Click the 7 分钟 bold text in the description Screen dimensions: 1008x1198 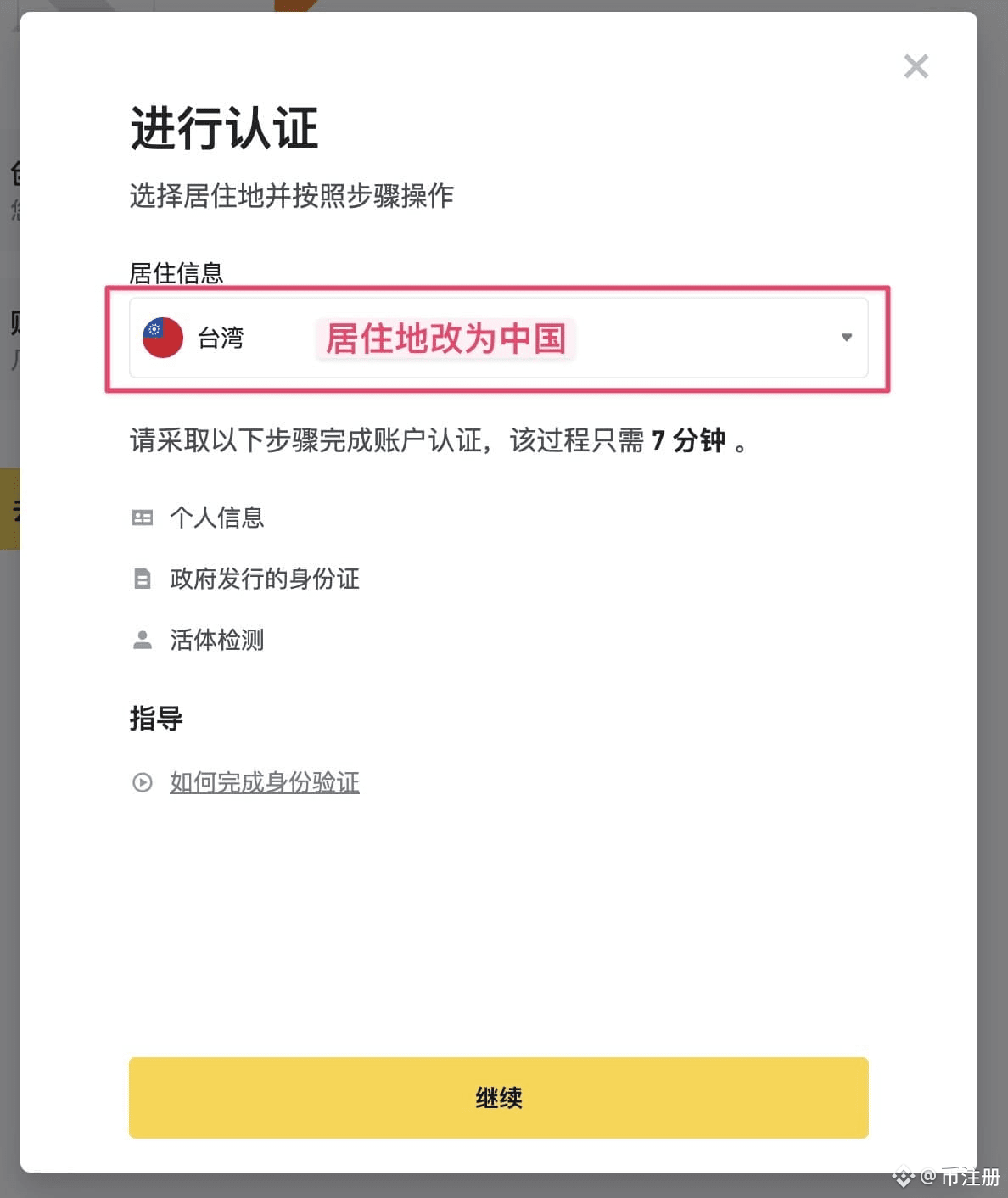[x=689, y=440]
